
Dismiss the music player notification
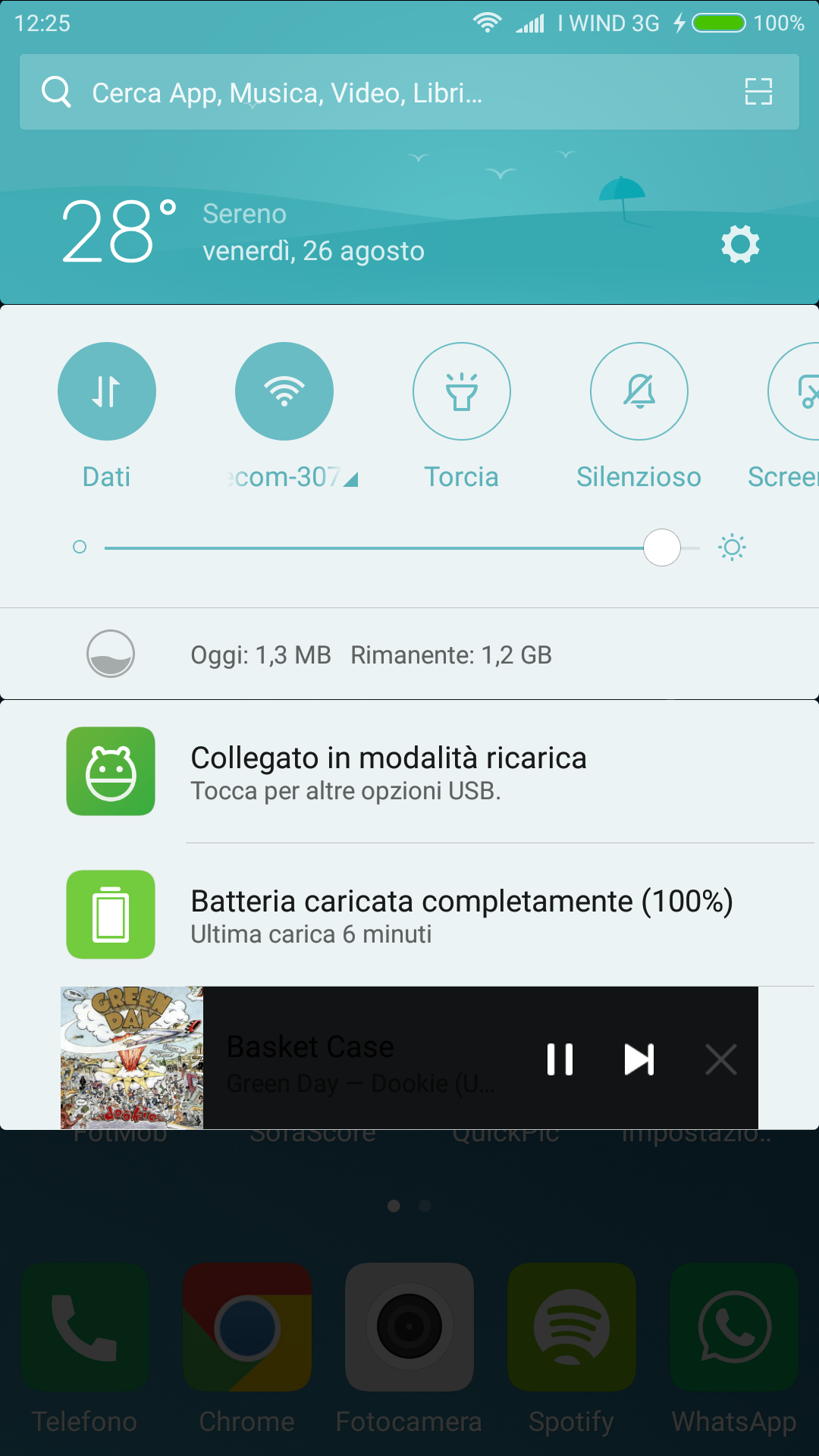pyautogui.click(x=720, y=1059)
